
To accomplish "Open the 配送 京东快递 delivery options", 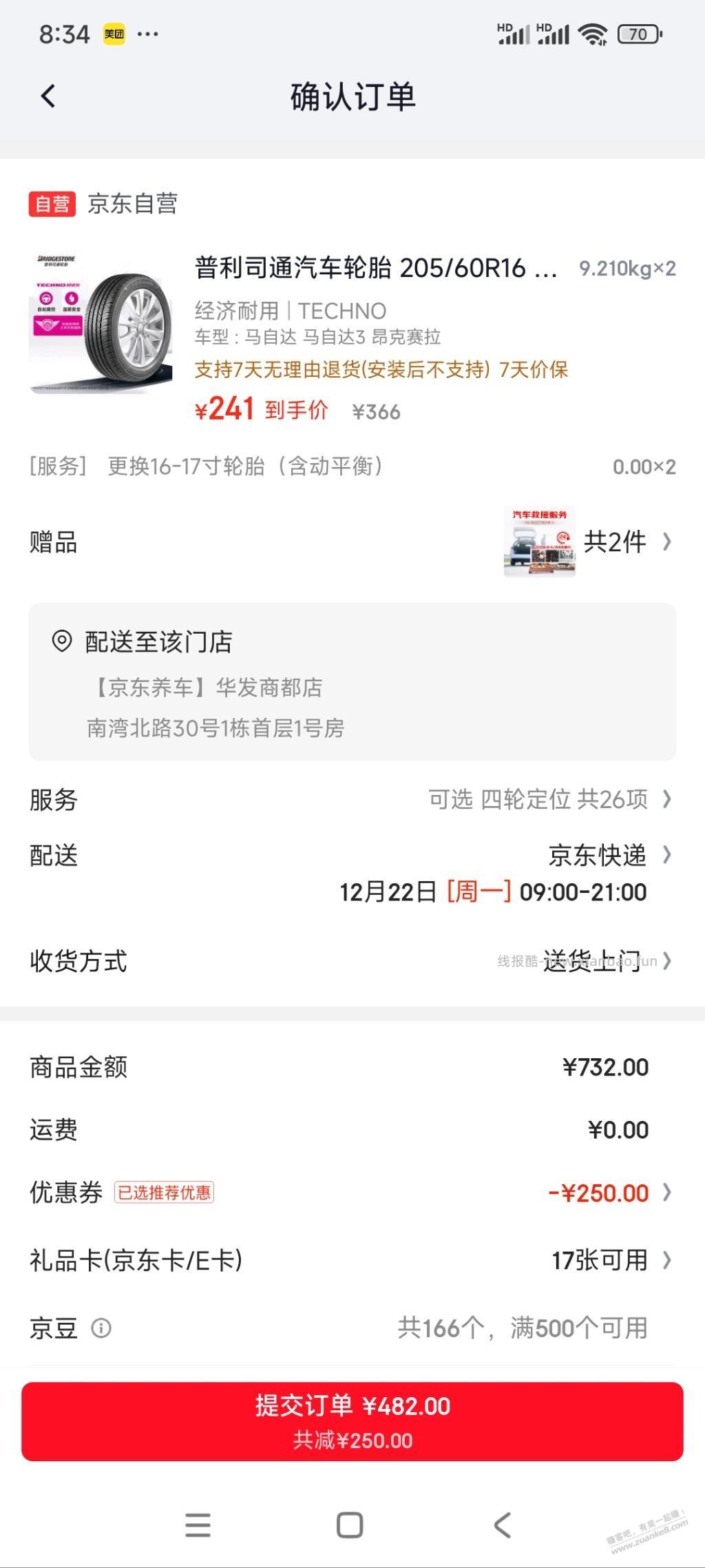I will 599,856.
